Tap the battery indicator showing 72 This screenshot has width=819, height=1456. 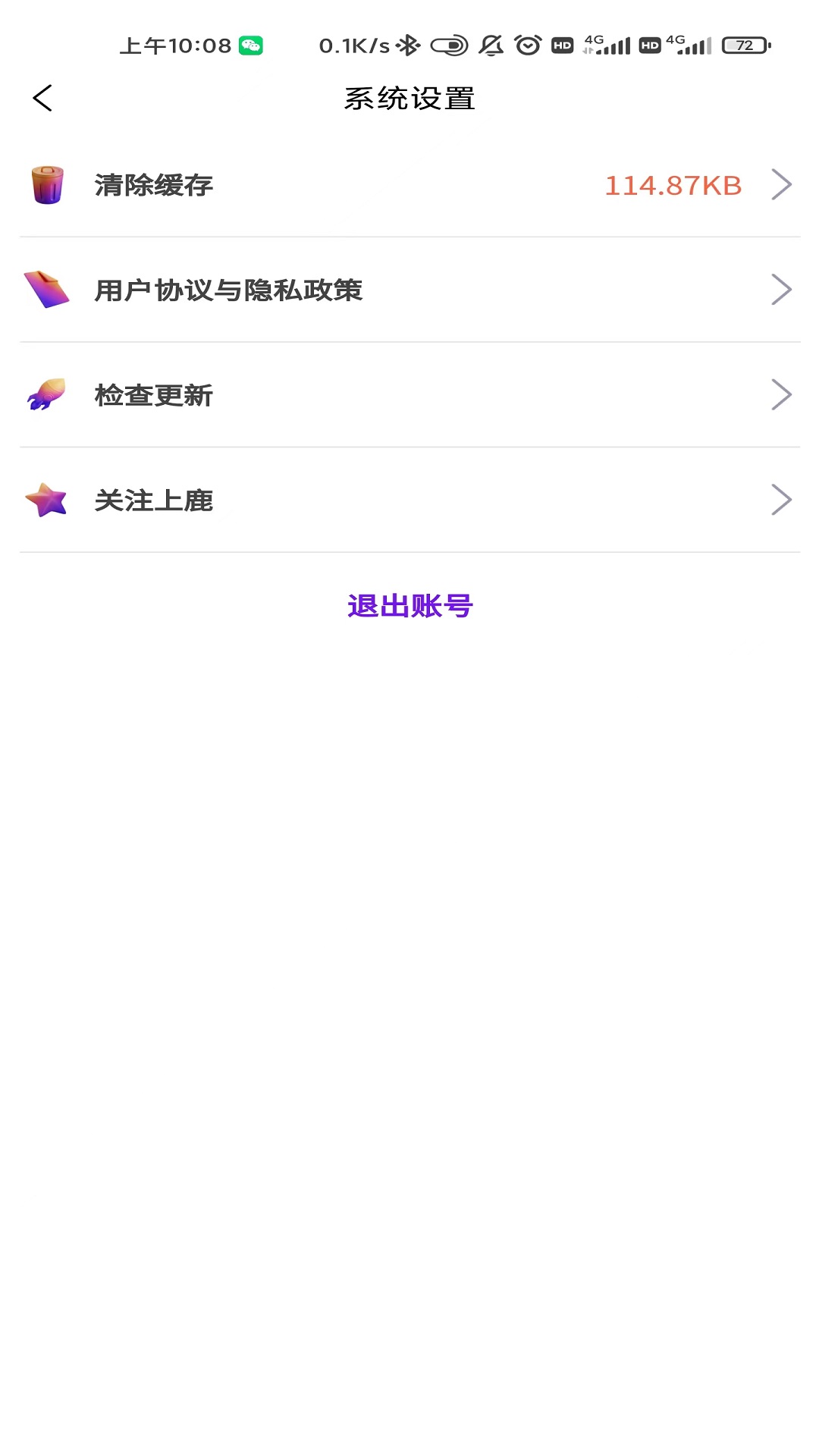point(746,45)
